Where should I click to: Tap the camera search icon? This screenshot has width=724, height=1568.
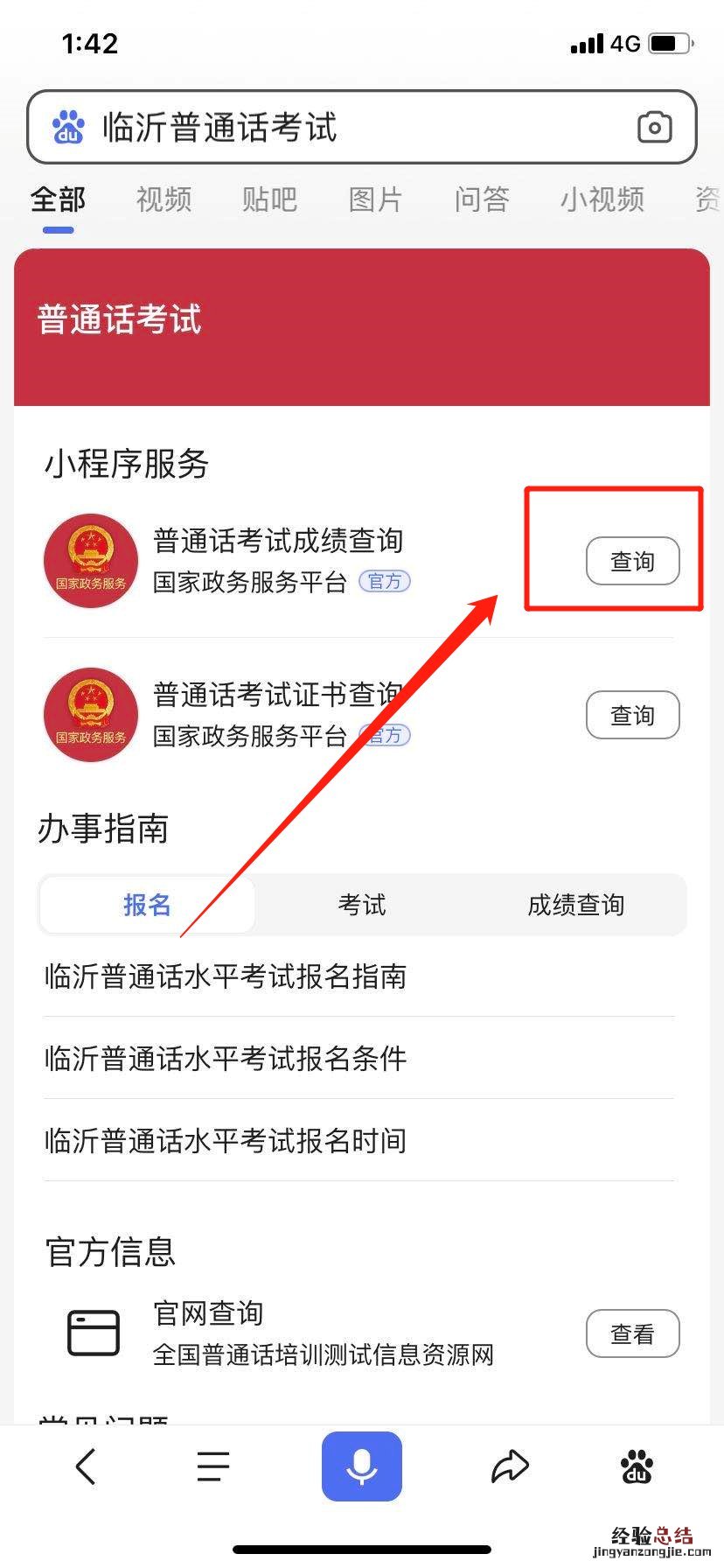pos(654,128)
